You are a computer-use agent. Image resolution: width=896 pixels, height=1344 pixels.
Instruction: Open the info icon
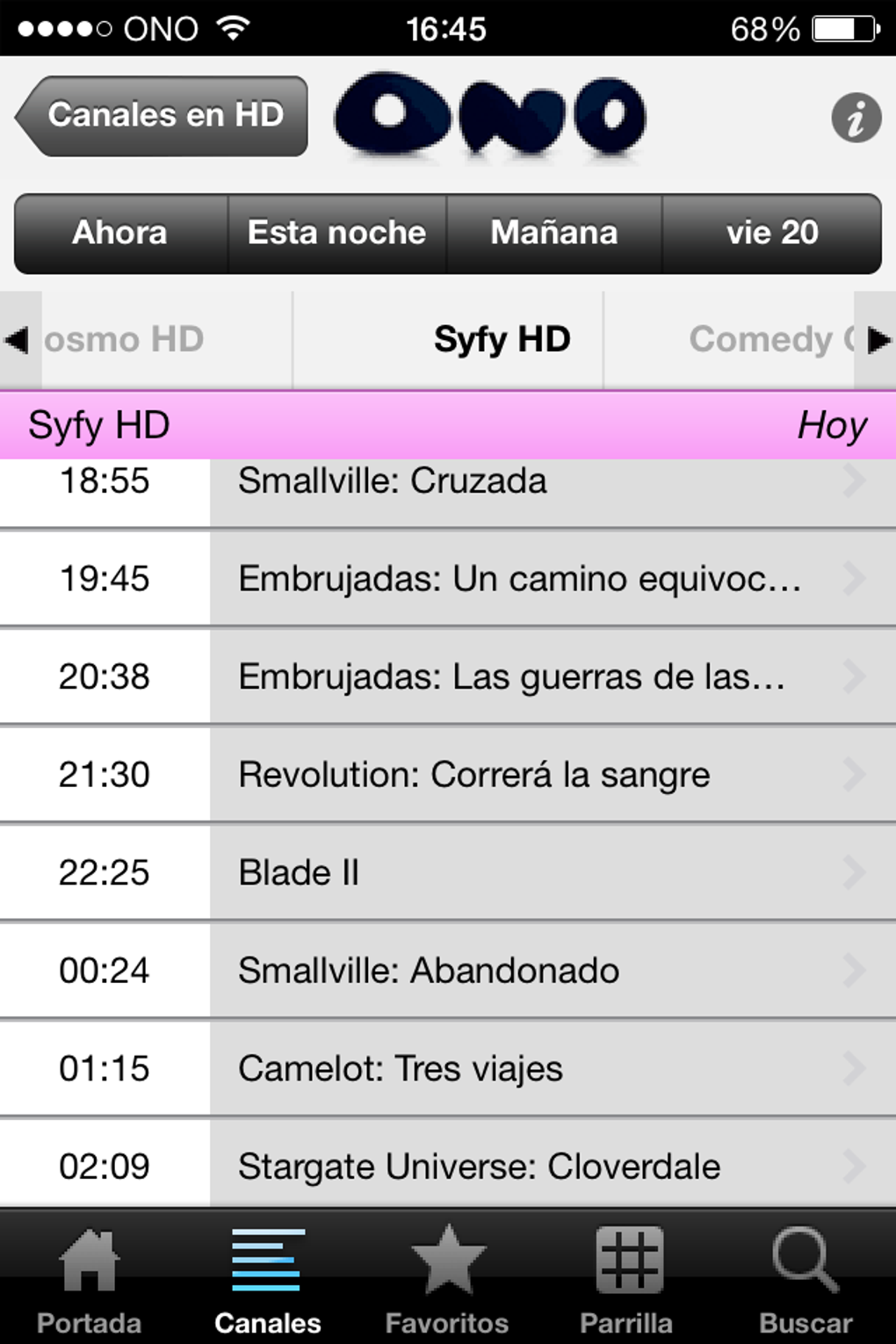point(856,118)
